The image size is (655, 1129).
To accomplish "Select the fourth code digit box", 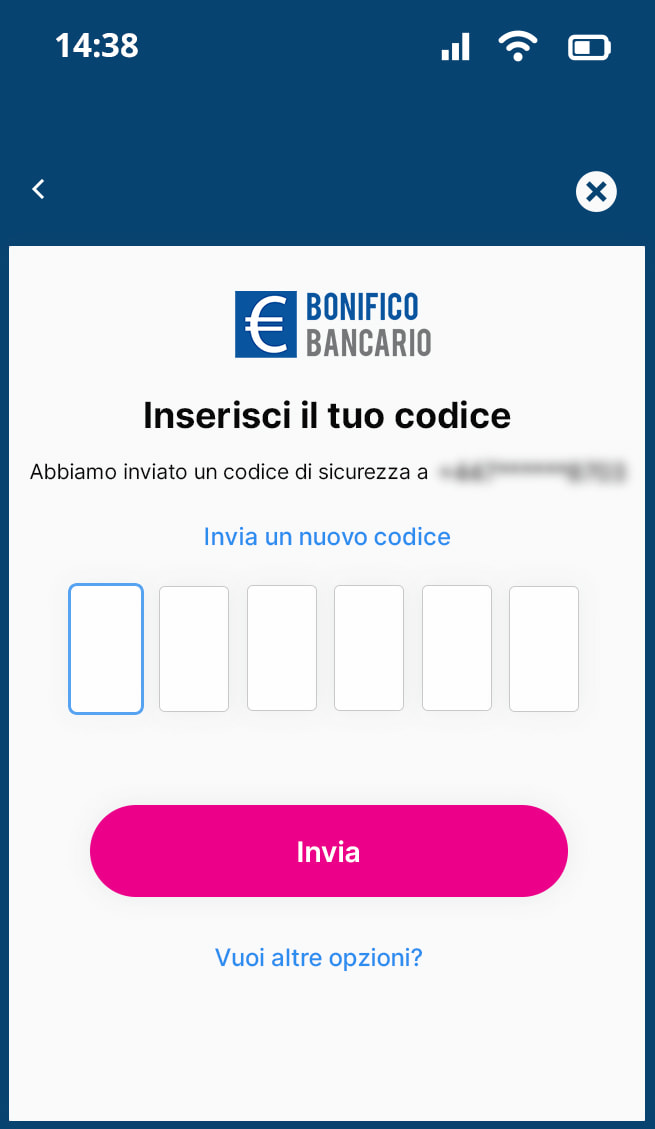I will tap(369, 649).
